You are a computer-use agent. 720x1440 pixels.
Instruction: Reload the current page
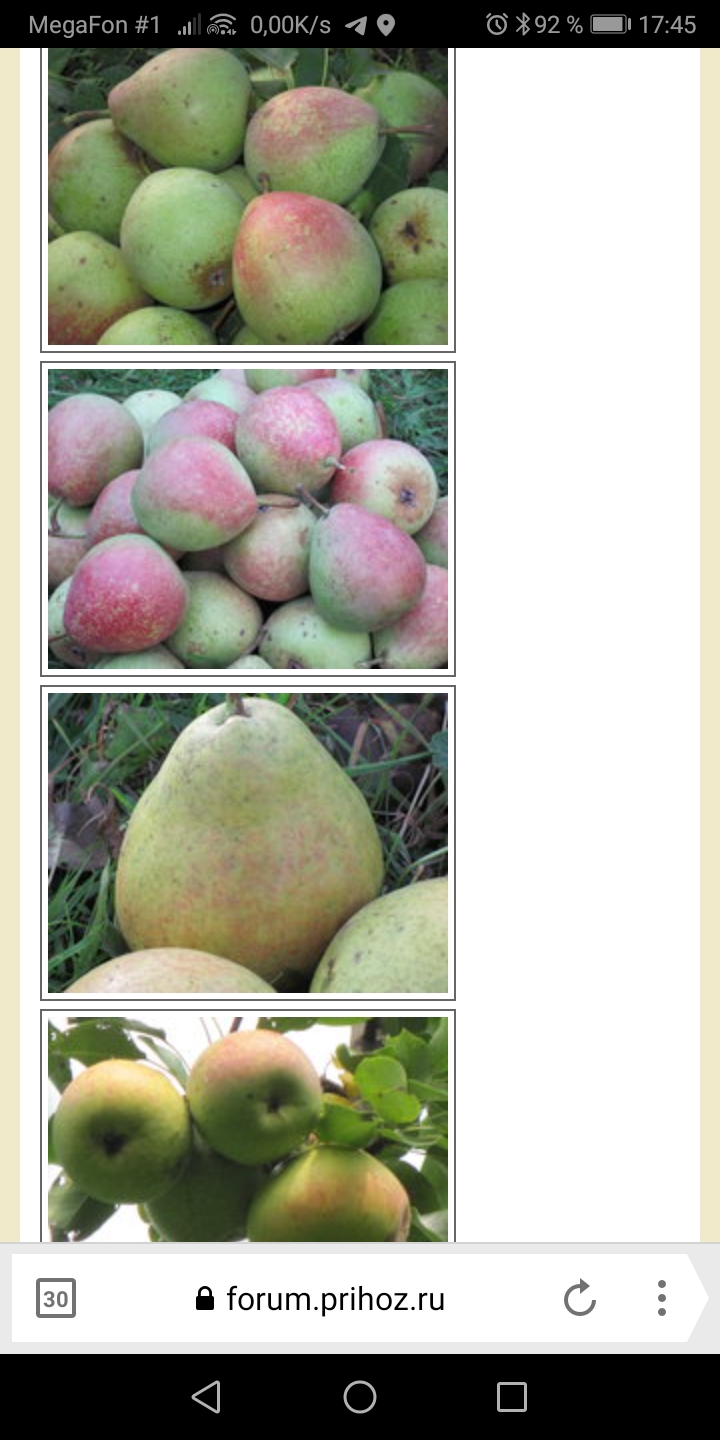579,1299
